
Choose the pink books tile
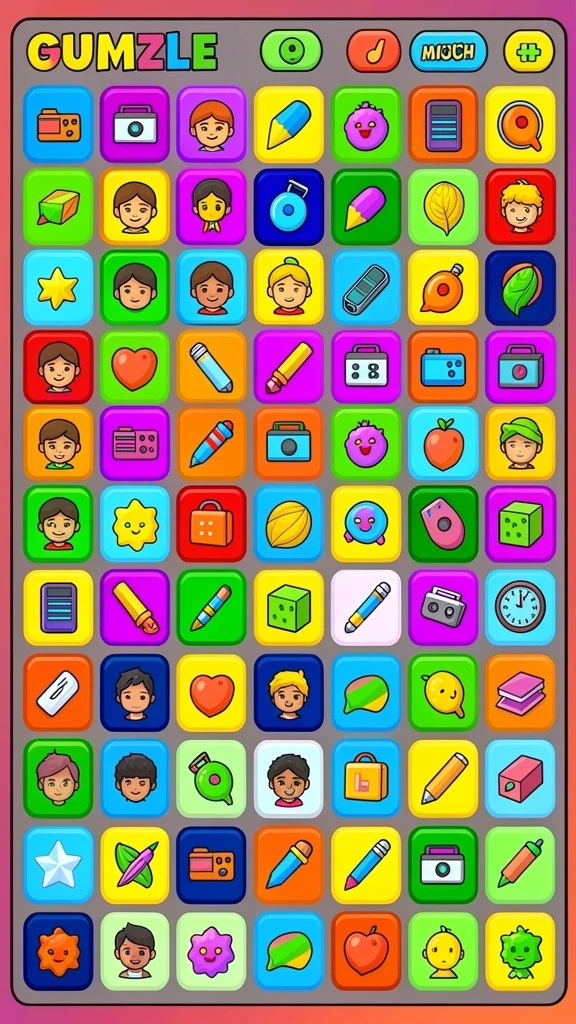(520, 692)
